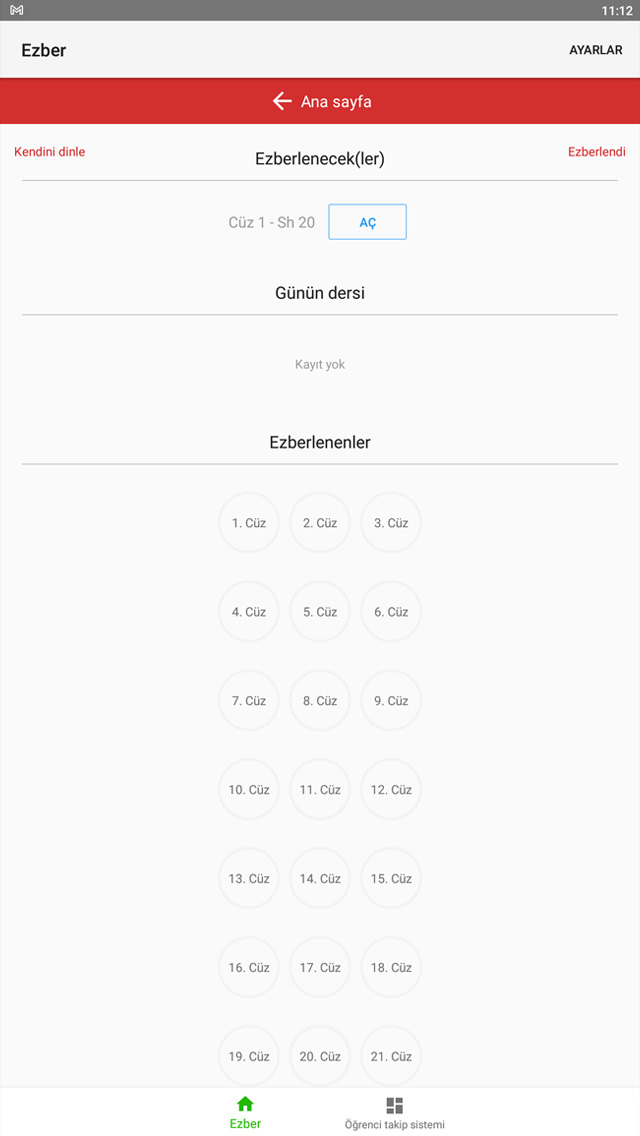Screen dimensions: 640x1136
Task: Open 7. Cüz
Action: coord(249,701)
